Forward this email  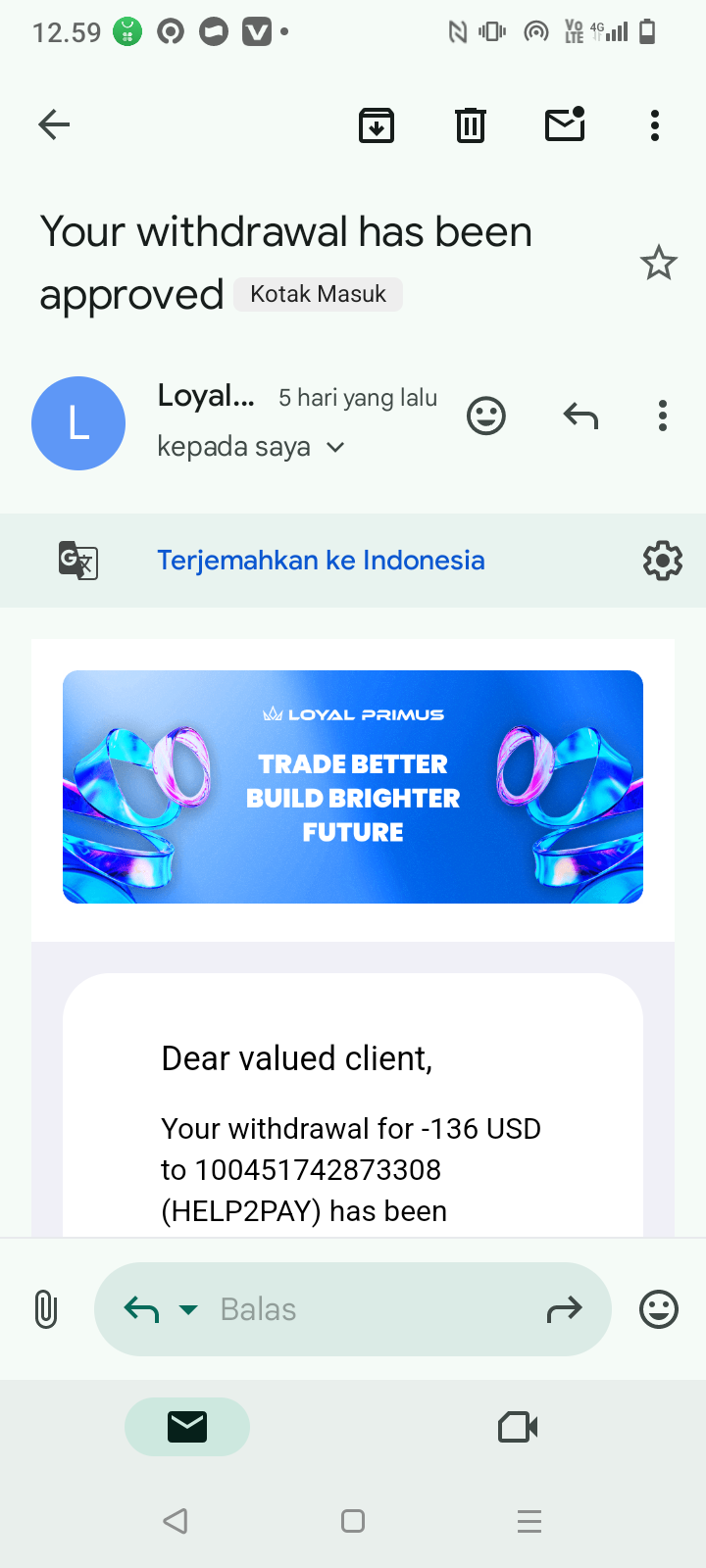point(564,1309)
